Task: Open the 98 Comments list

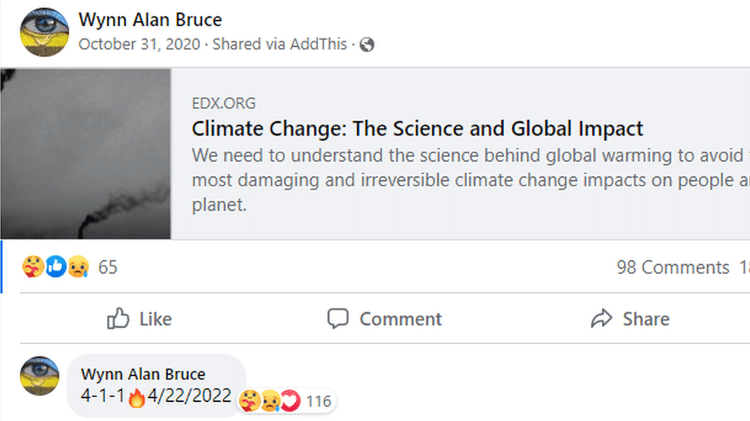Action: coord(672,267)
